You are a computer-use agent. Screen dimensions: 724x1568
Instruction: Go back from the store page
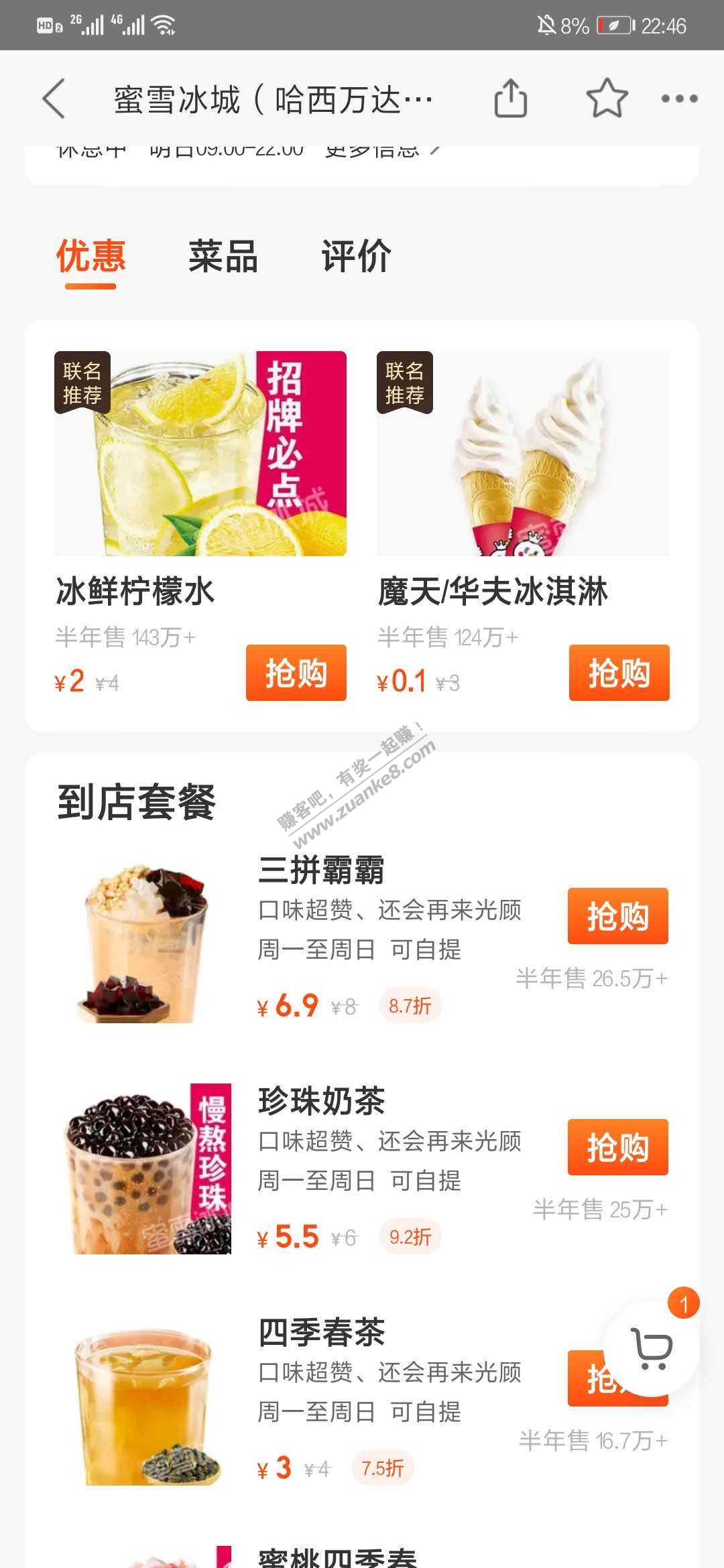click(x=54, y=99)
